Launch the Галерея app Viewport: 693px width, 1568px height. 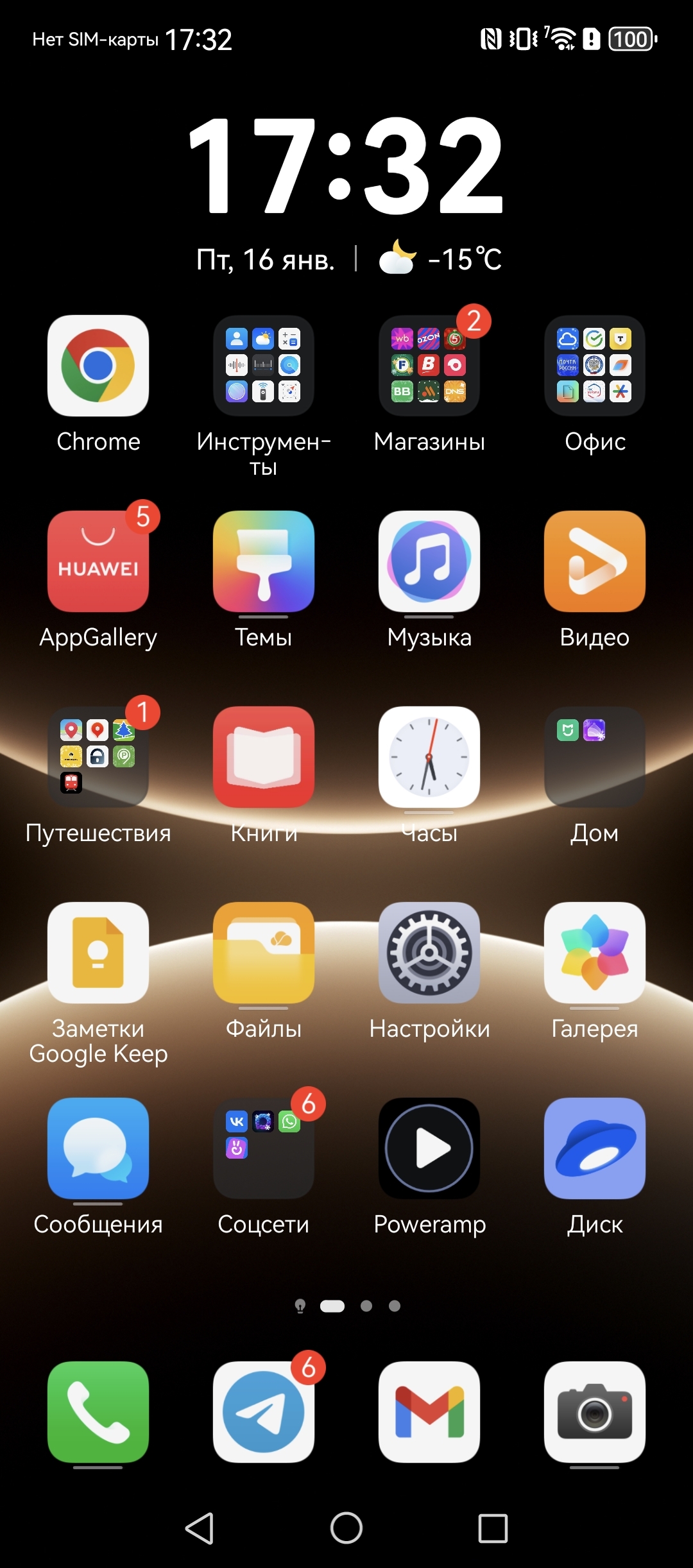pos(594,953)
